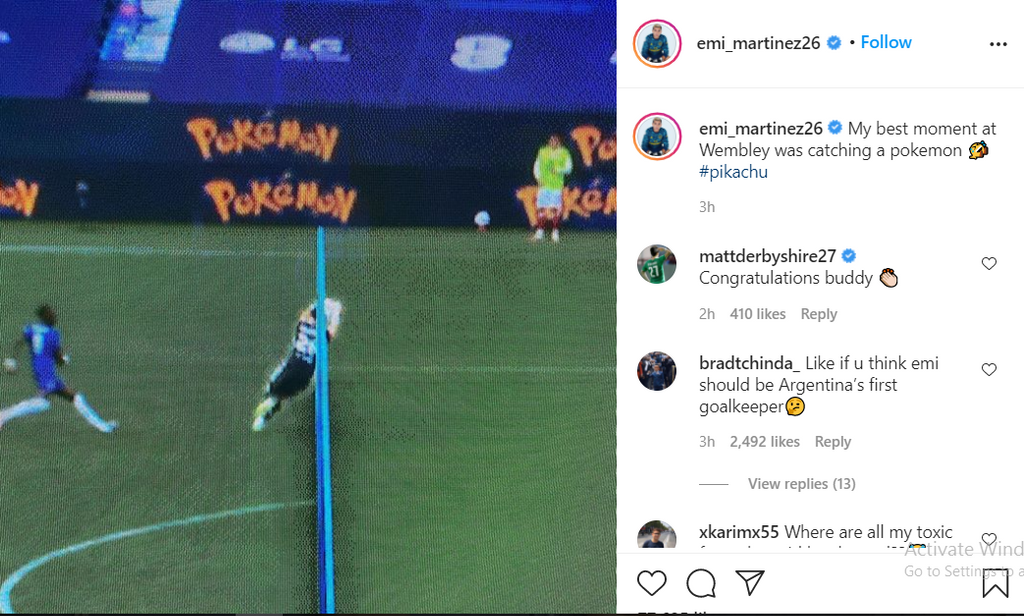View 410 likes on matterbyshire27's comment

point(757,314)
